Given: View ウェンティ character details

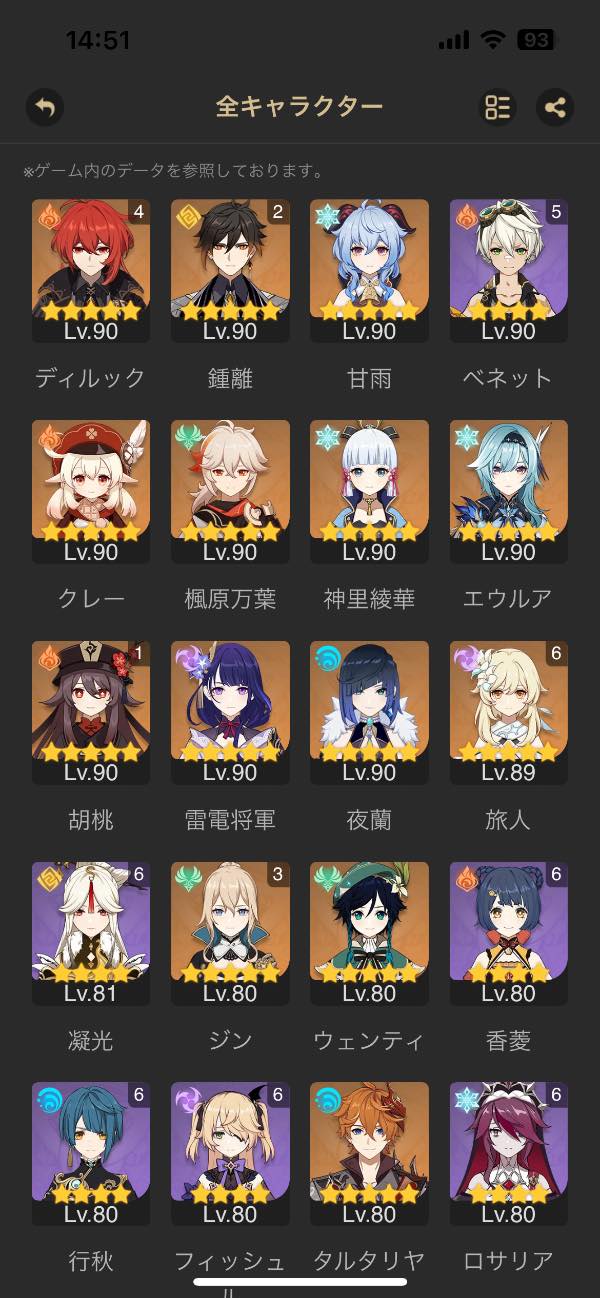Looking at the screenshot, I should [369, 933].
